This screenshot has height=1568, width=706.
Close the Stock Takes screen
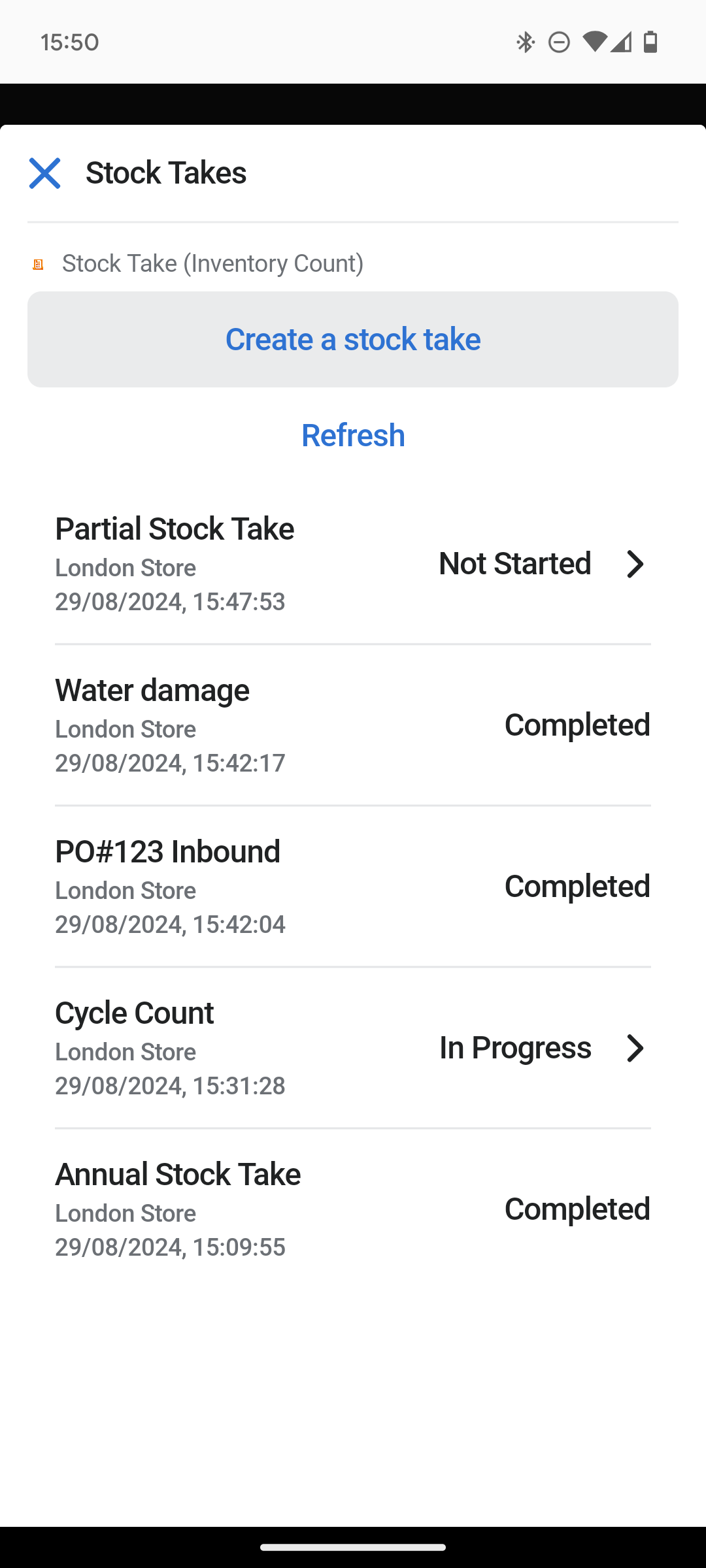click(44, 173)
